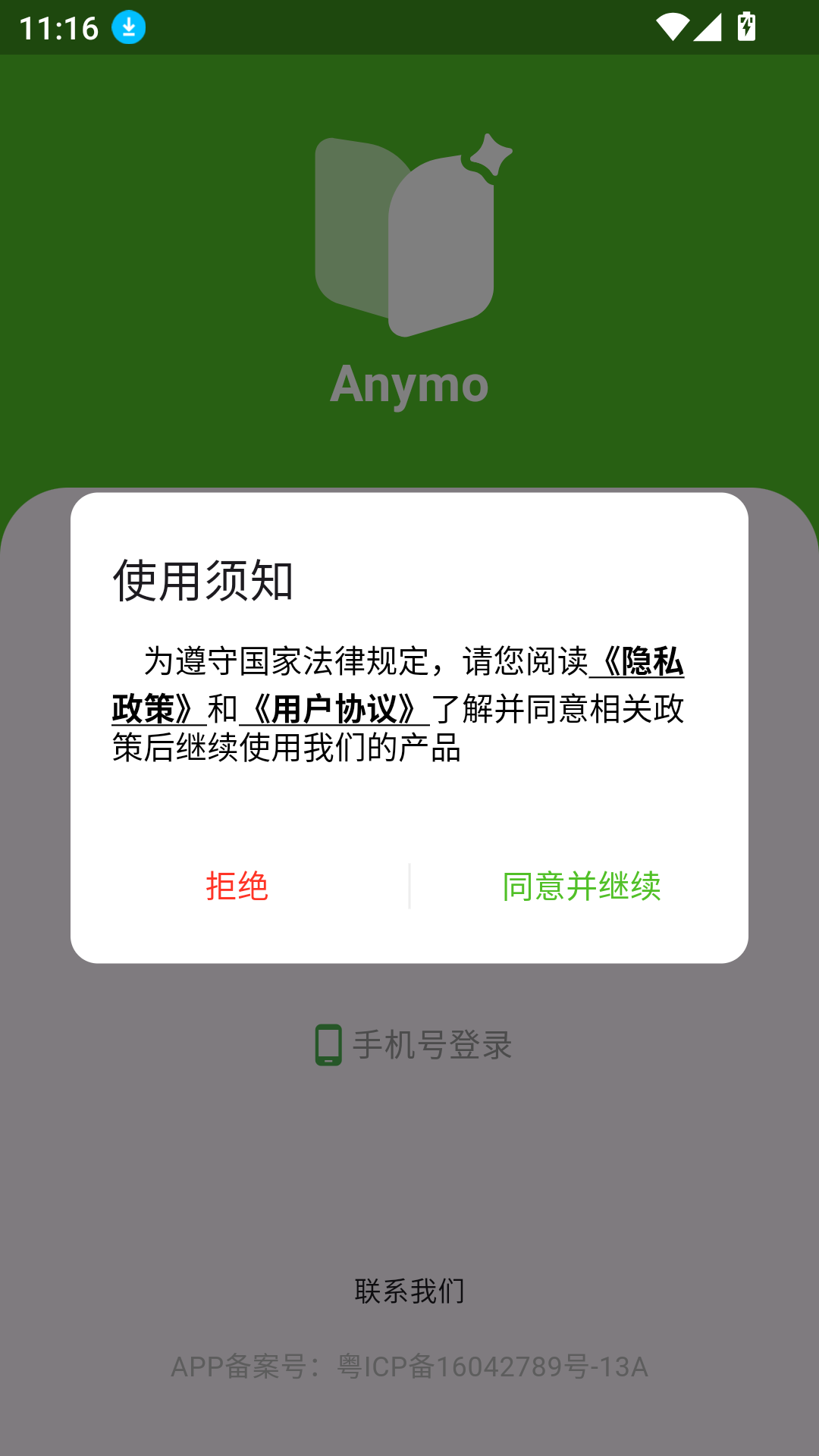The height and width of the screenshot is (1456, 819).
Task: Select 手机号登录 to log in by phone
Action: pos(432,1046)
